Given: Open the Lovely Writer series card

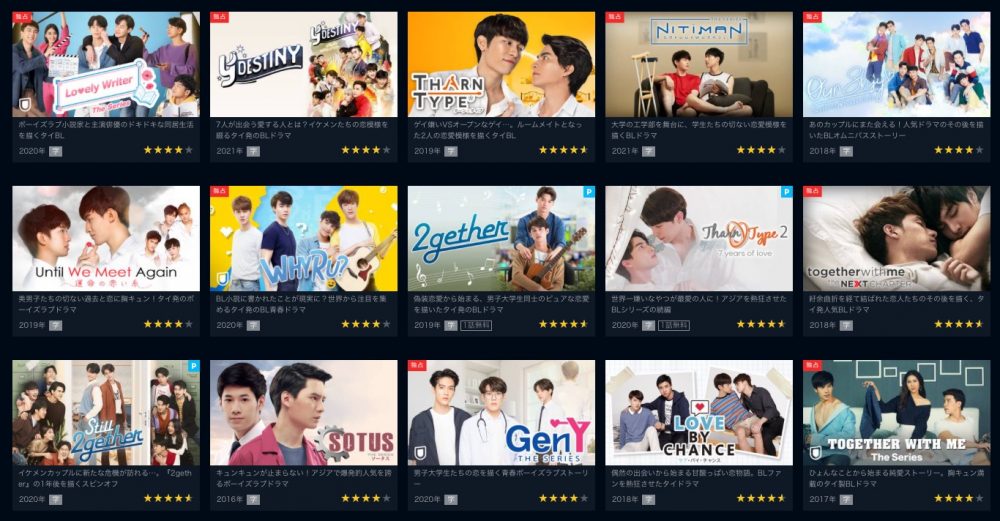Looking at the screenshot, I should (x=105, y=65).
